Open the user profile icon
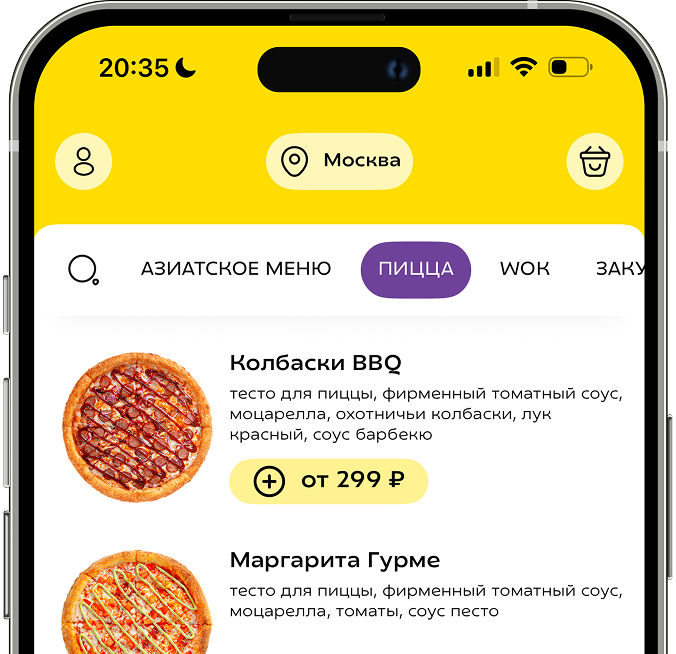The width and height of the screenshot is (676, 654). coord(84,161)
